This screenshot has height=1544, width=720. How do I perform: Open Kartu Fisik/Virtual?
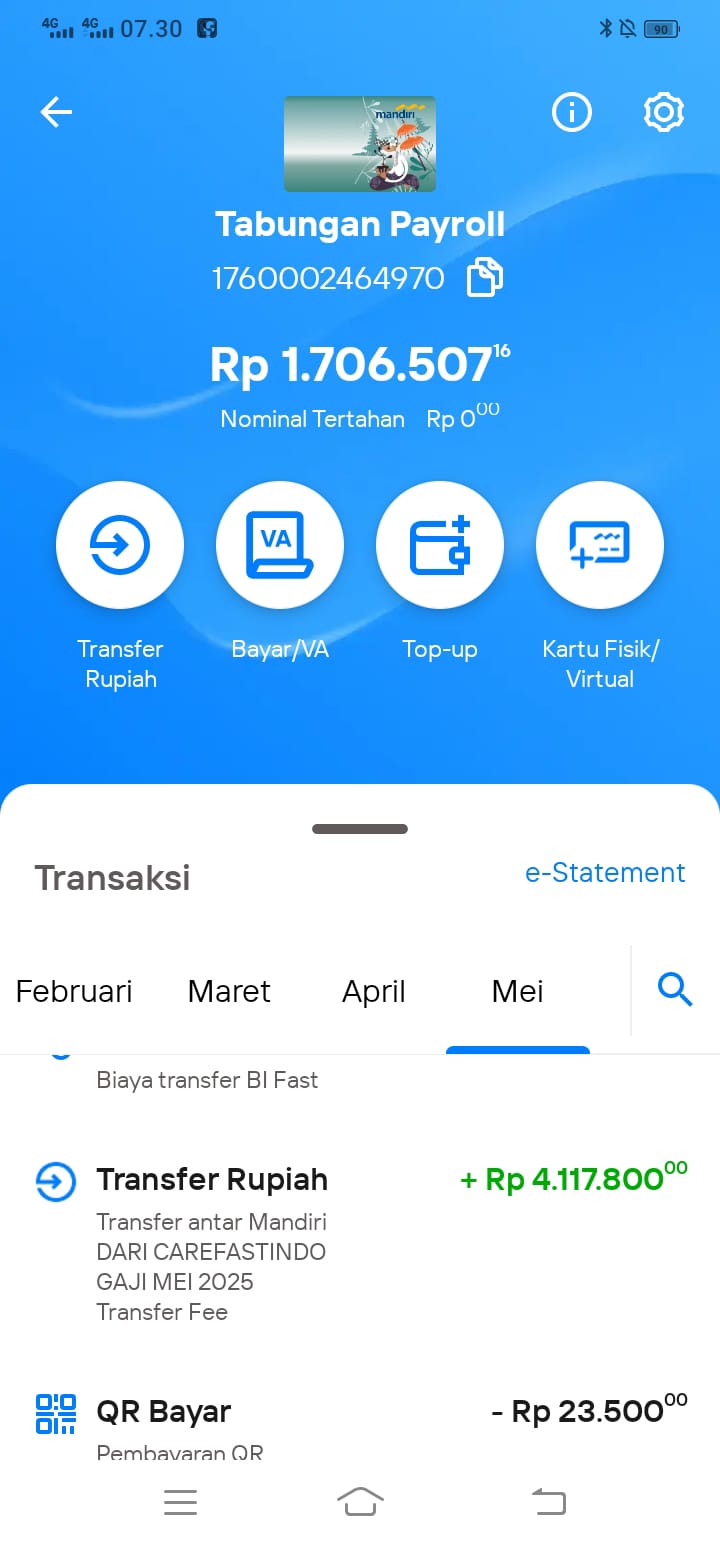(600, 546)
